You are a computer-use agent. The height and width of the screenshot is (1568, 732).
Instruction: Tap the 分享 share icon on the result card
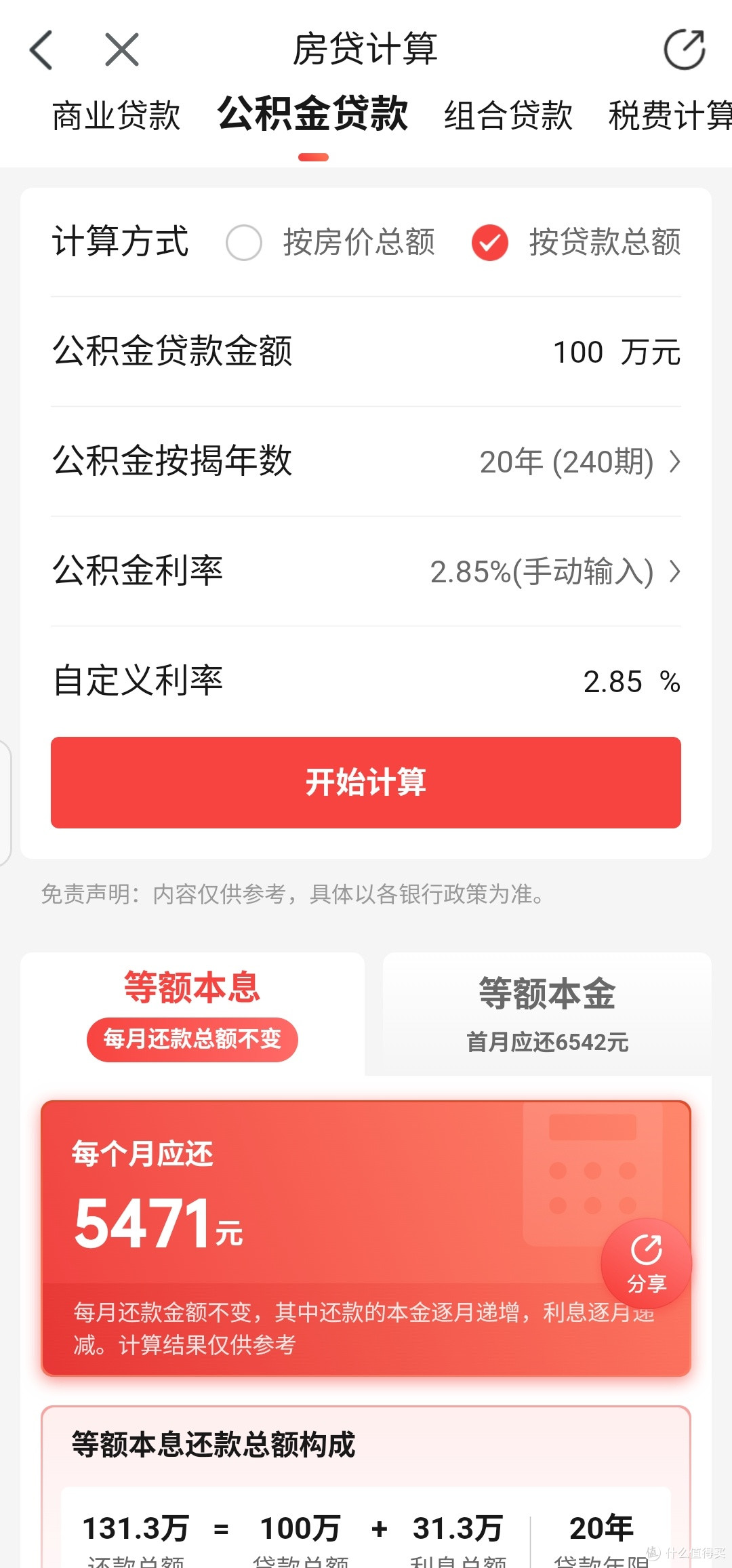click(x=646, y=1261)
